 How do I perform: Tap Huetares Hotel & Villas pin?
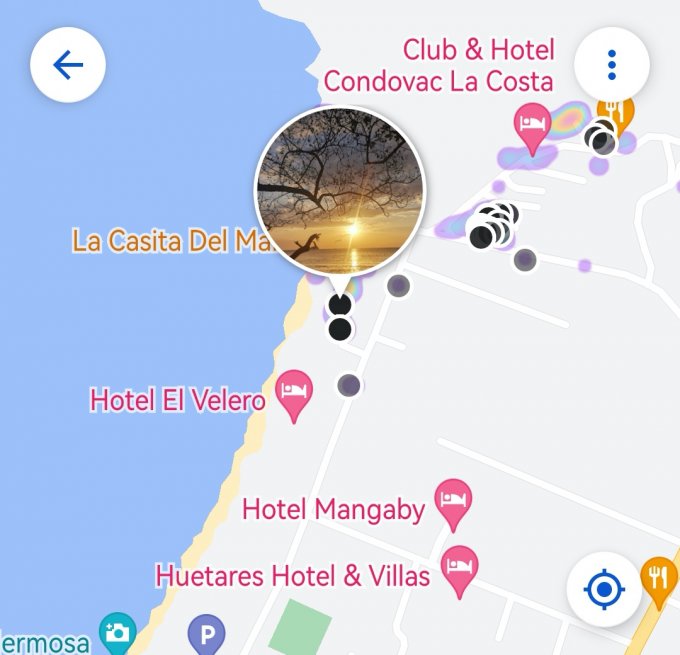[459, 568]
